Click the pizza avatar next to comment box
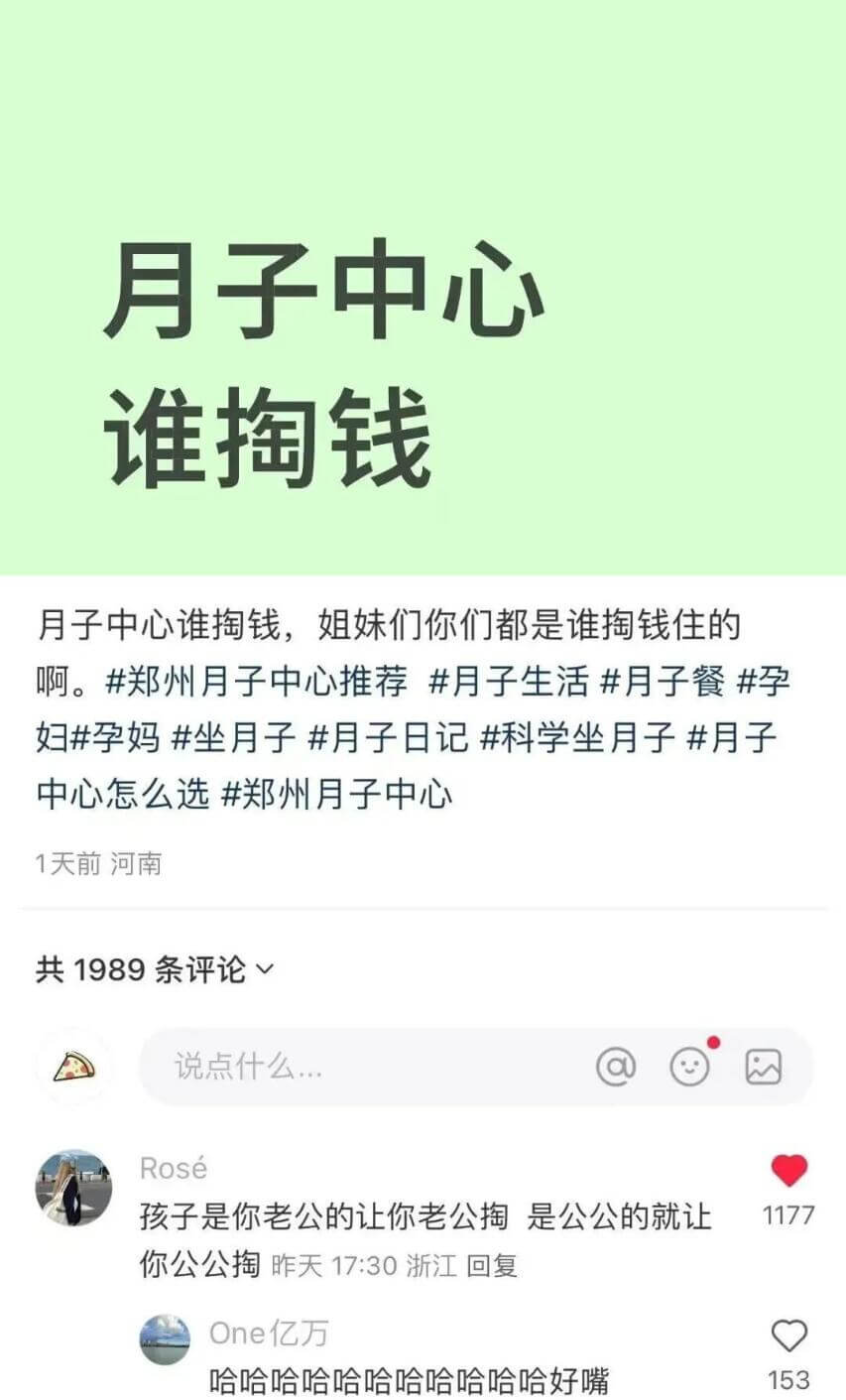This screenshot has height=1400, width=846. 77,1065
